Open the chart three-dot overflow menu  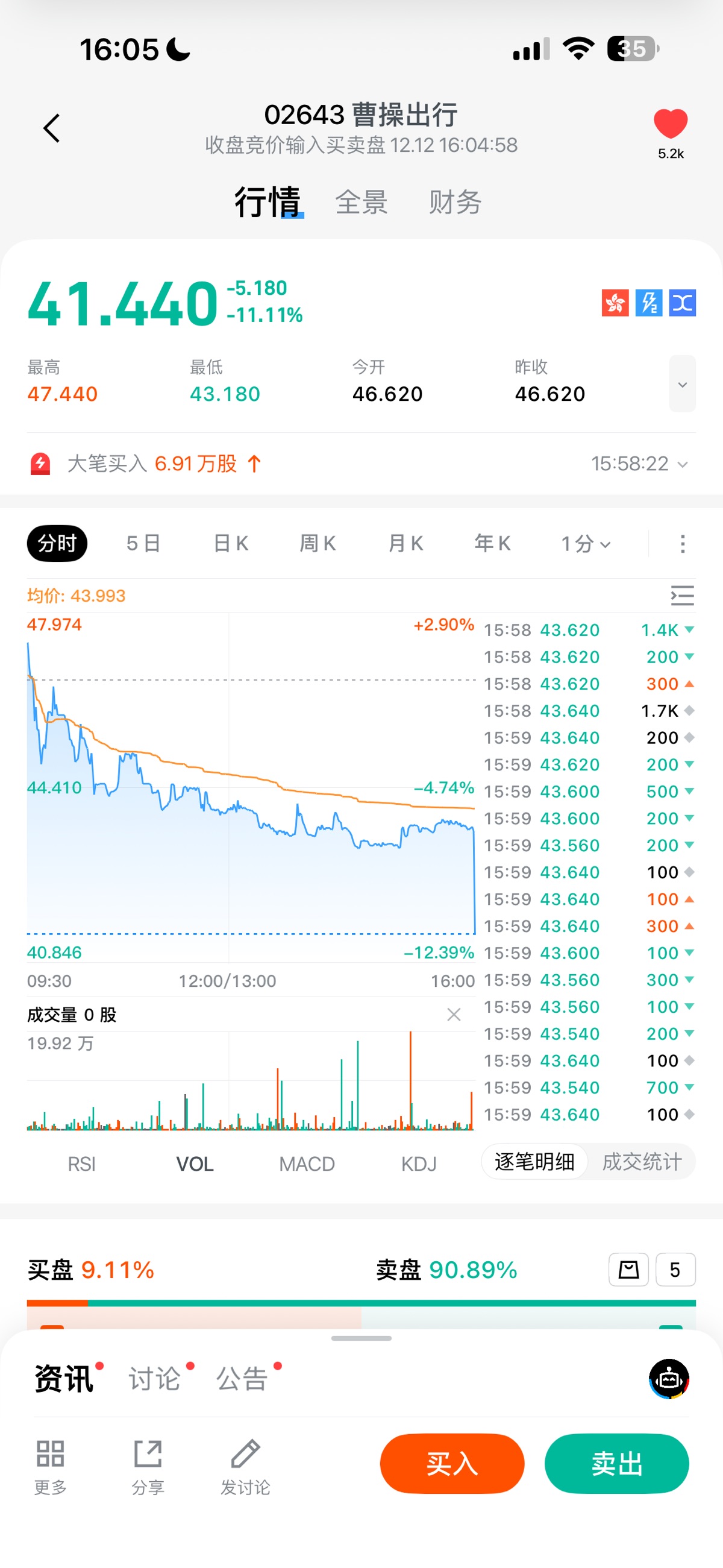[x=682, y=544]
